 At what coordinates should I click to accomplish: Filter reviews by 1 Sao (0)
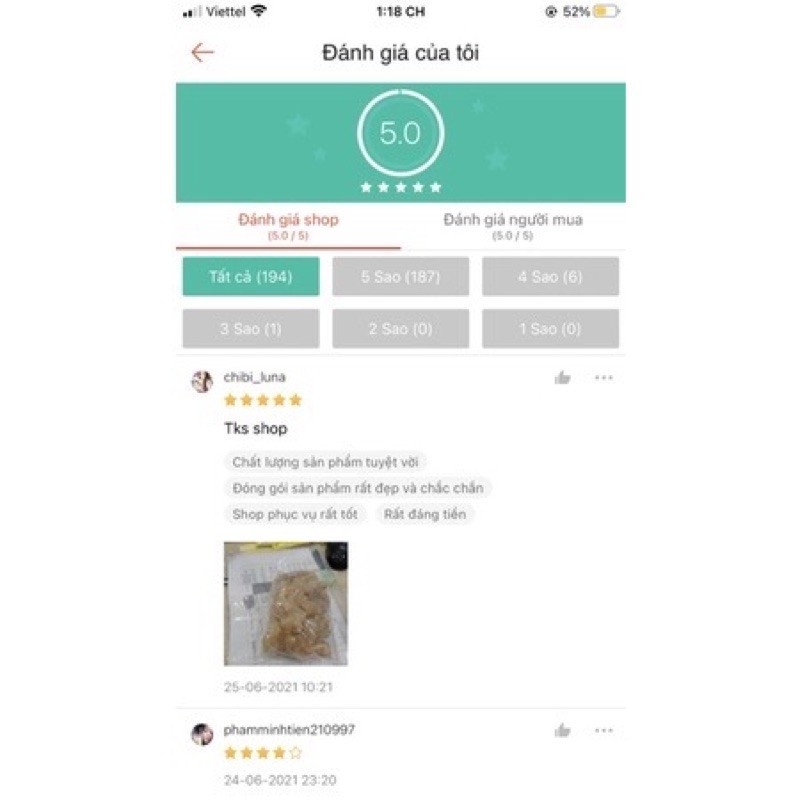coord(550,328)
